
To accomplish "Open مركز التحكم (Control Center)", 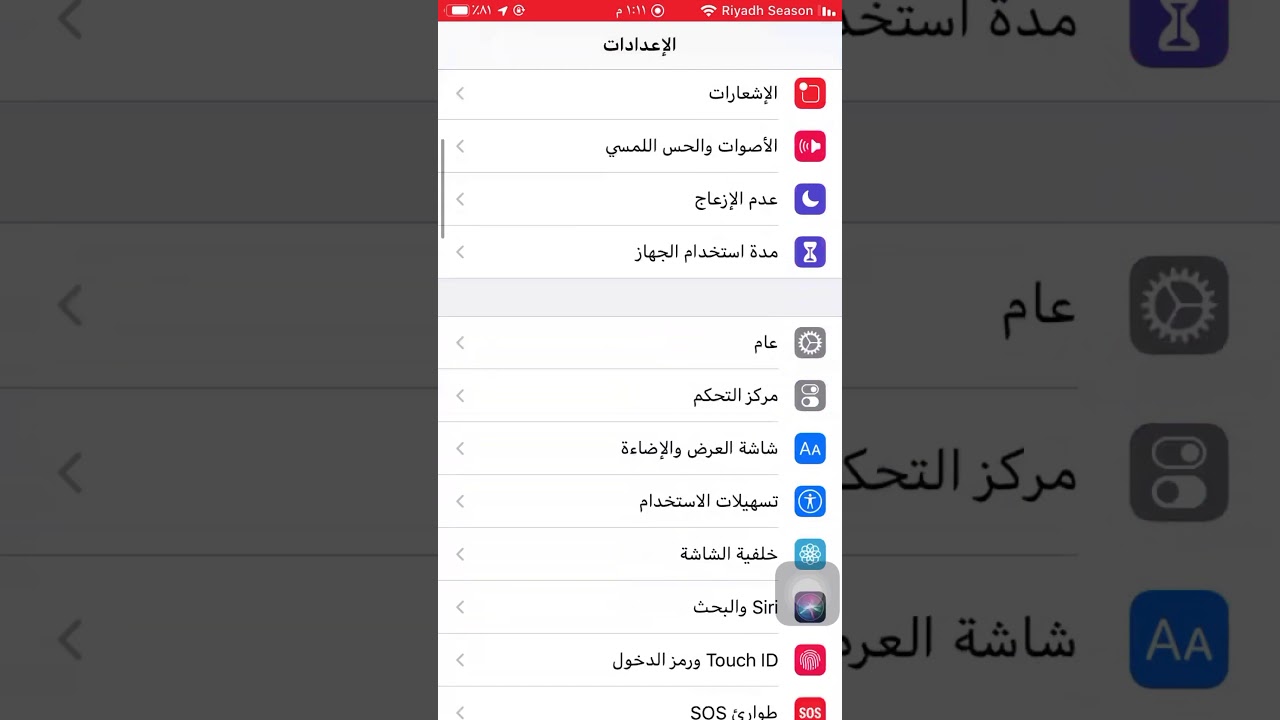I will point(640,396).
